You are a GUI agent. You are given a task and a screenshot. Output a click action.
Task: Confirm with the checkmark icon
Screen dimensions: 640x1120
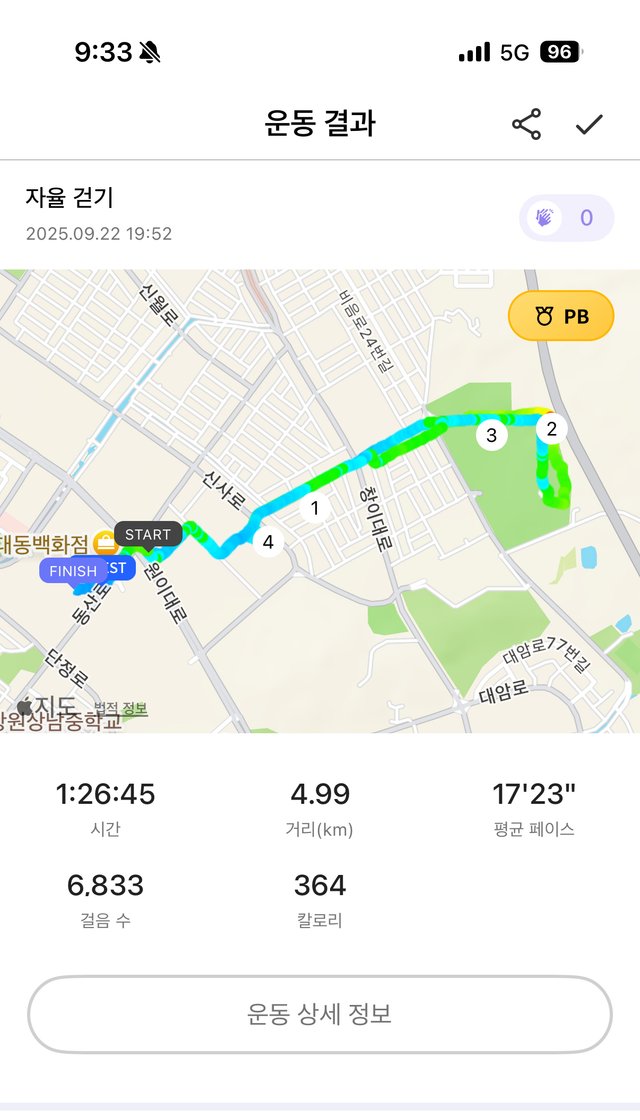point(589,125)
